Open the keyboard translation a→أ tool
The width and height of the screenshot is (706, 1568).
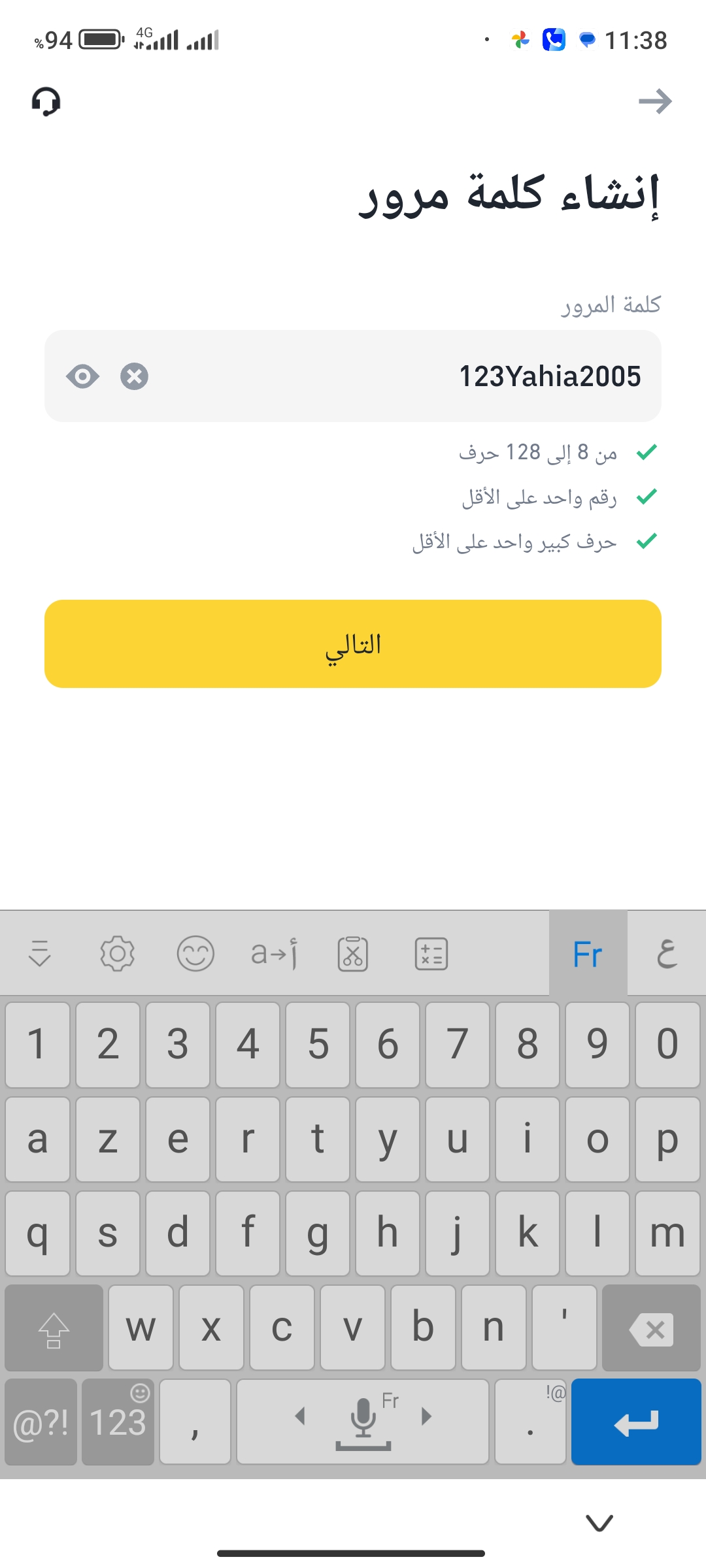tap(275, 954)
